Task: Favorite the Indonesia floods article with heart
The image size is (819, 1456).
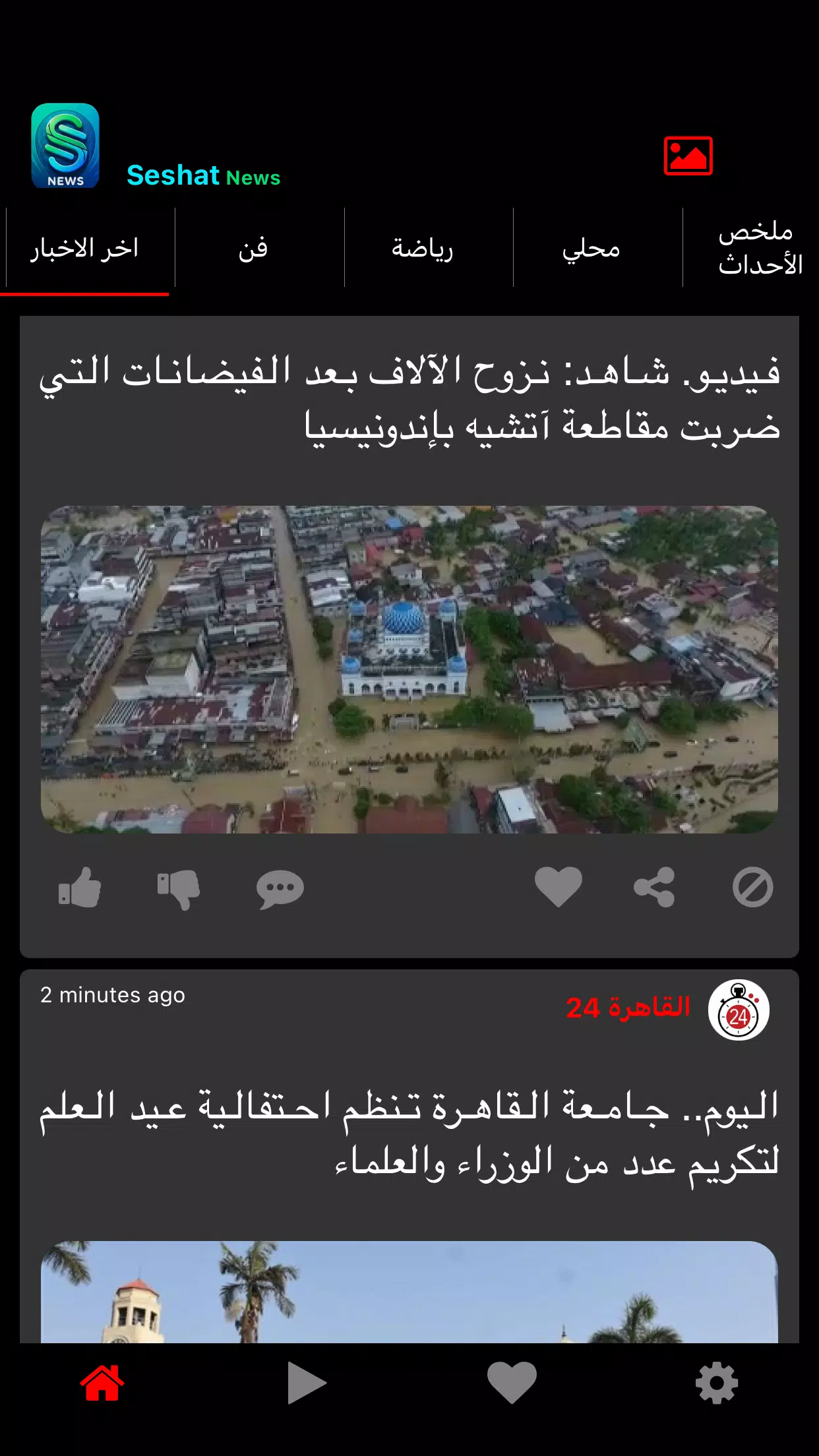Action: pos(559,887)
